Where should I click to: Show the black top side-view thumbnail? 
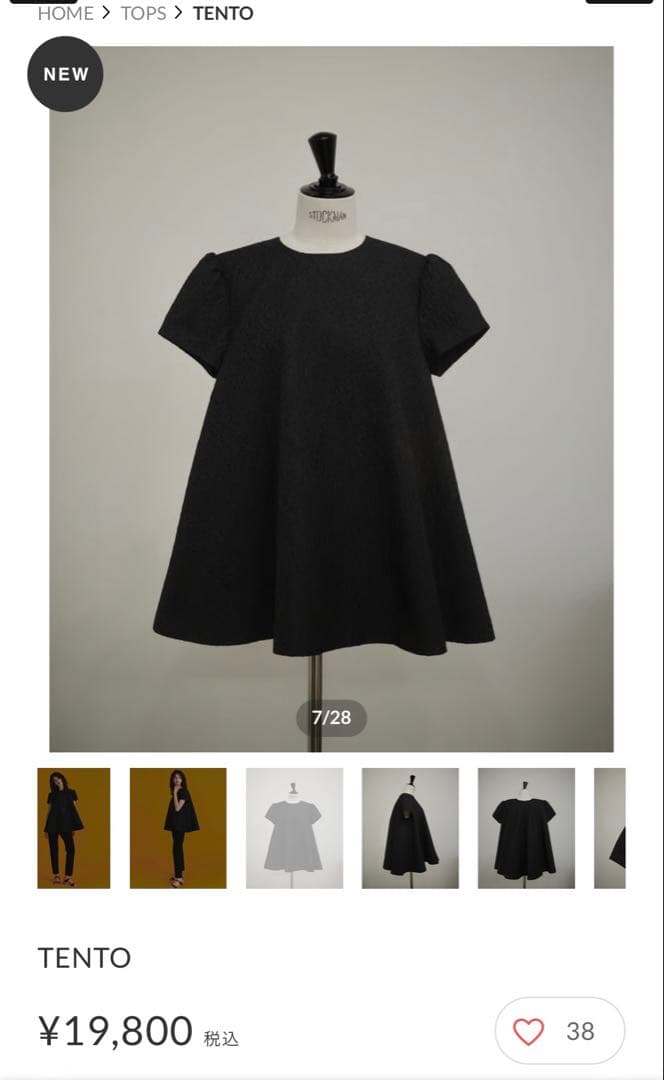pos(410,828)
